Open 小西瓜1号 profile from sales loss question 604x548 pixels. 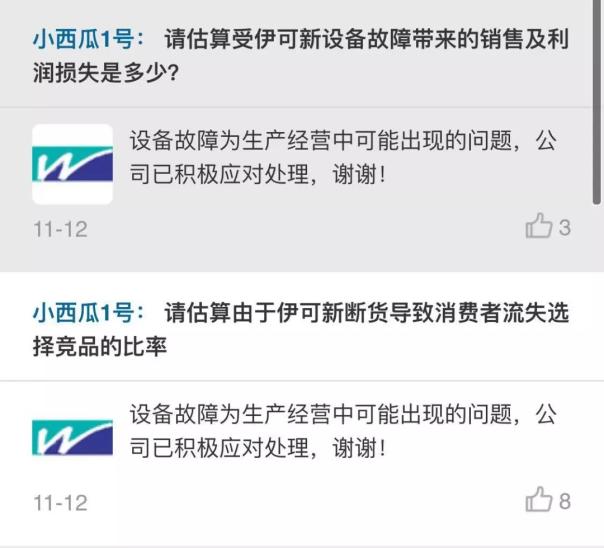tap(88, 43)
